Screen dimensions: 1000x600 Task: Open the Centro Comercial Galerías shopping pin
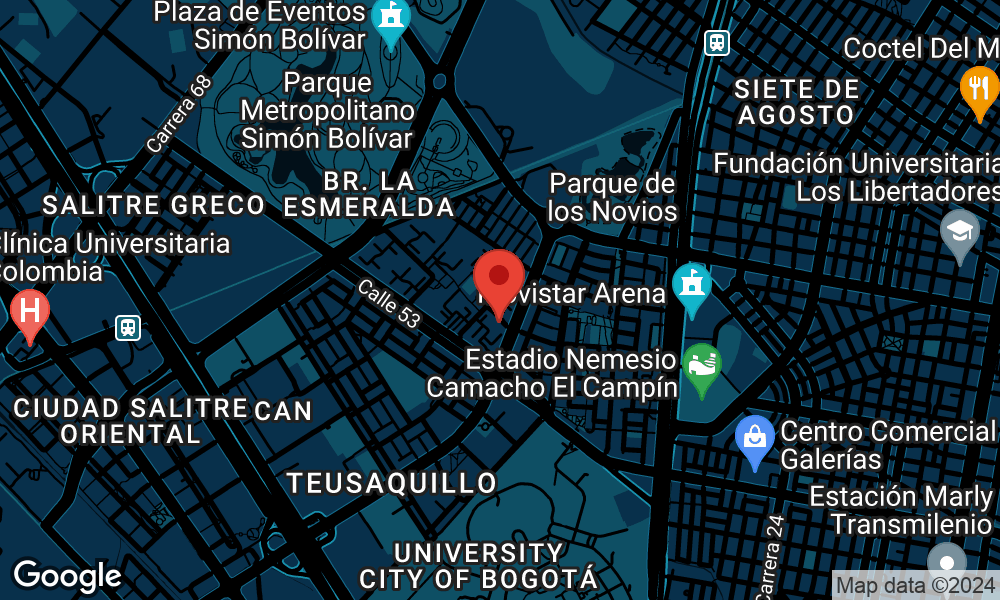click(755, 438)
